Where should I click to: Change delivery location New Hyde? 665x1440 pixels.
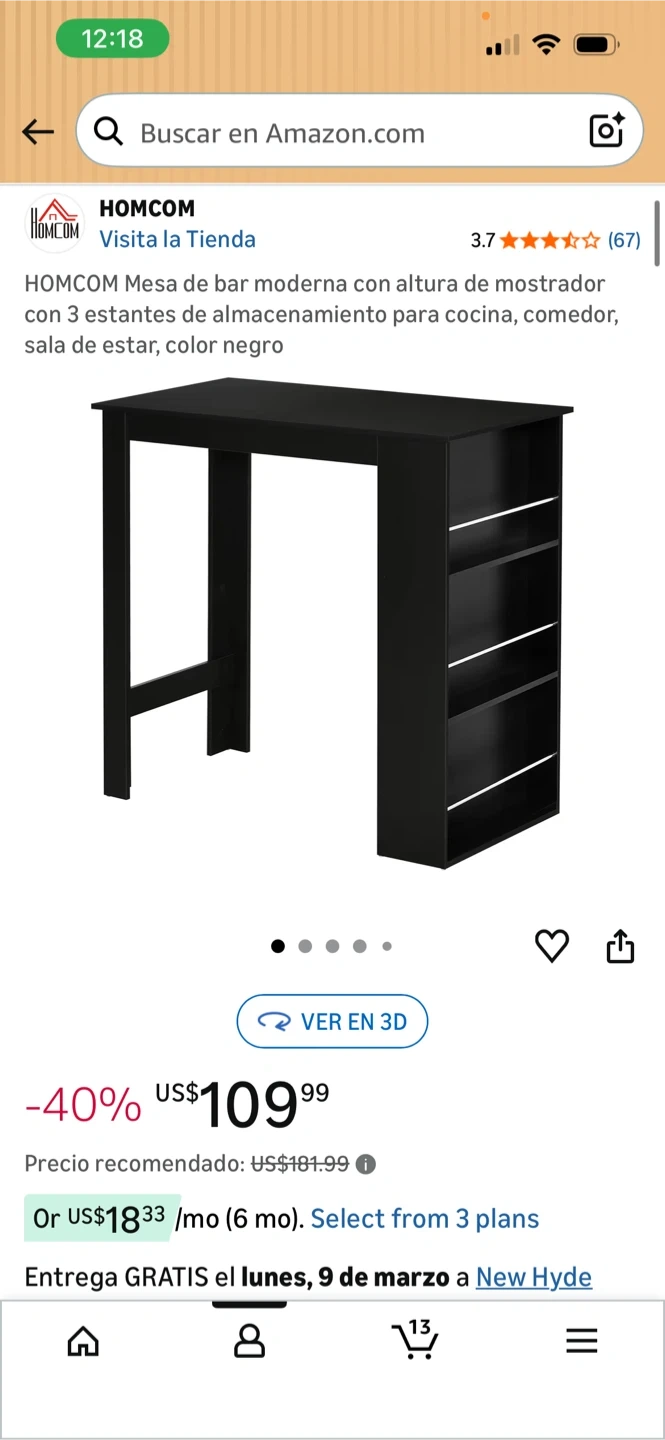point(533,1277)
